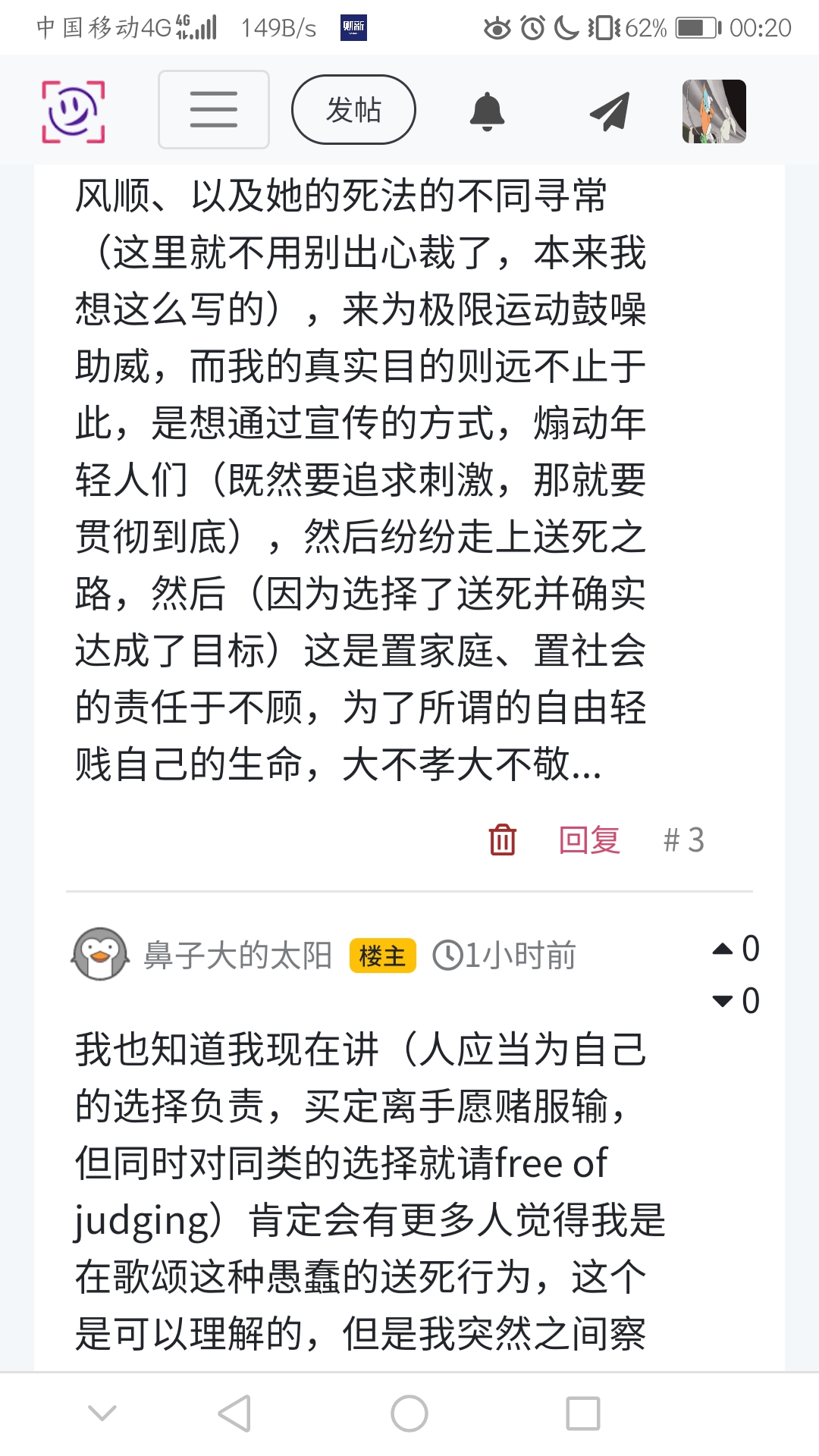Open my profile avatar in header
819x1456 pixels.
pyautogui.click(x=714, y=111)
